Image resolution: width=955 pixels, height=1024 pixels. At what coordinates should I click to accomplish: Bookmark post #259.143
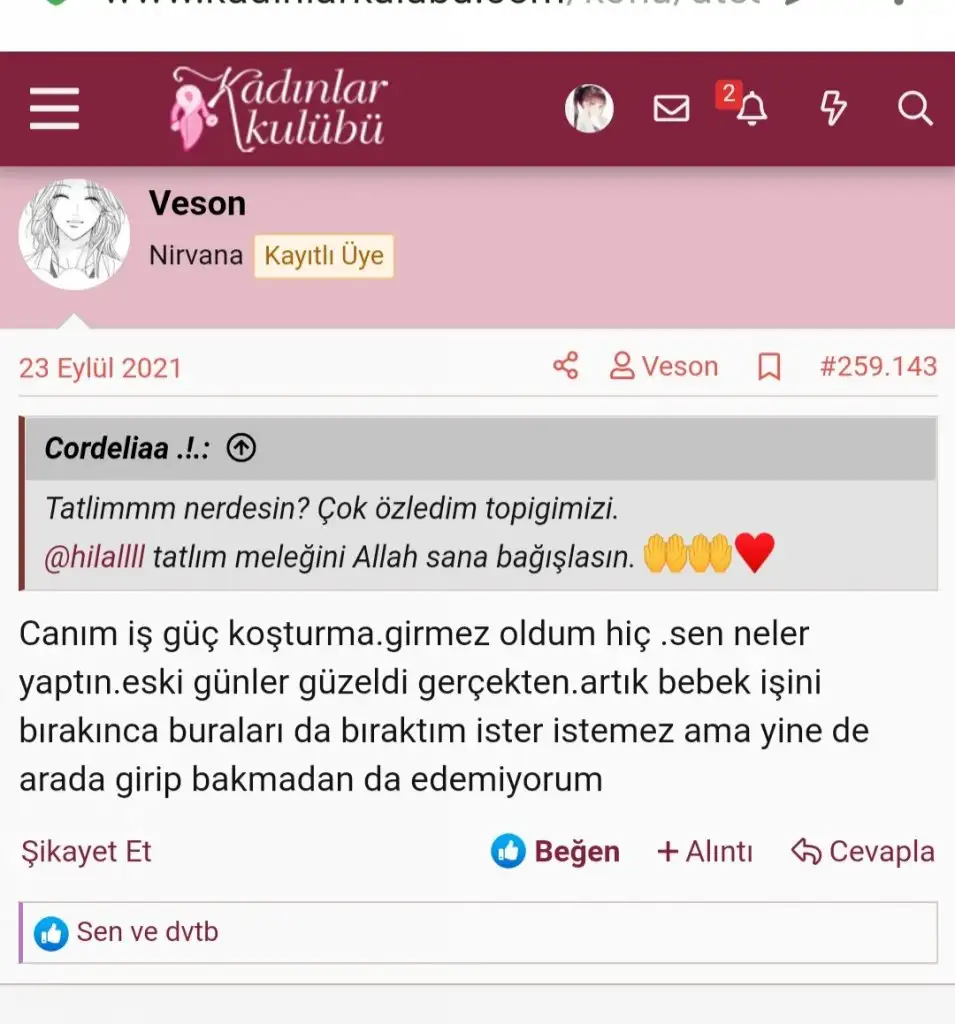coord(769,367)
